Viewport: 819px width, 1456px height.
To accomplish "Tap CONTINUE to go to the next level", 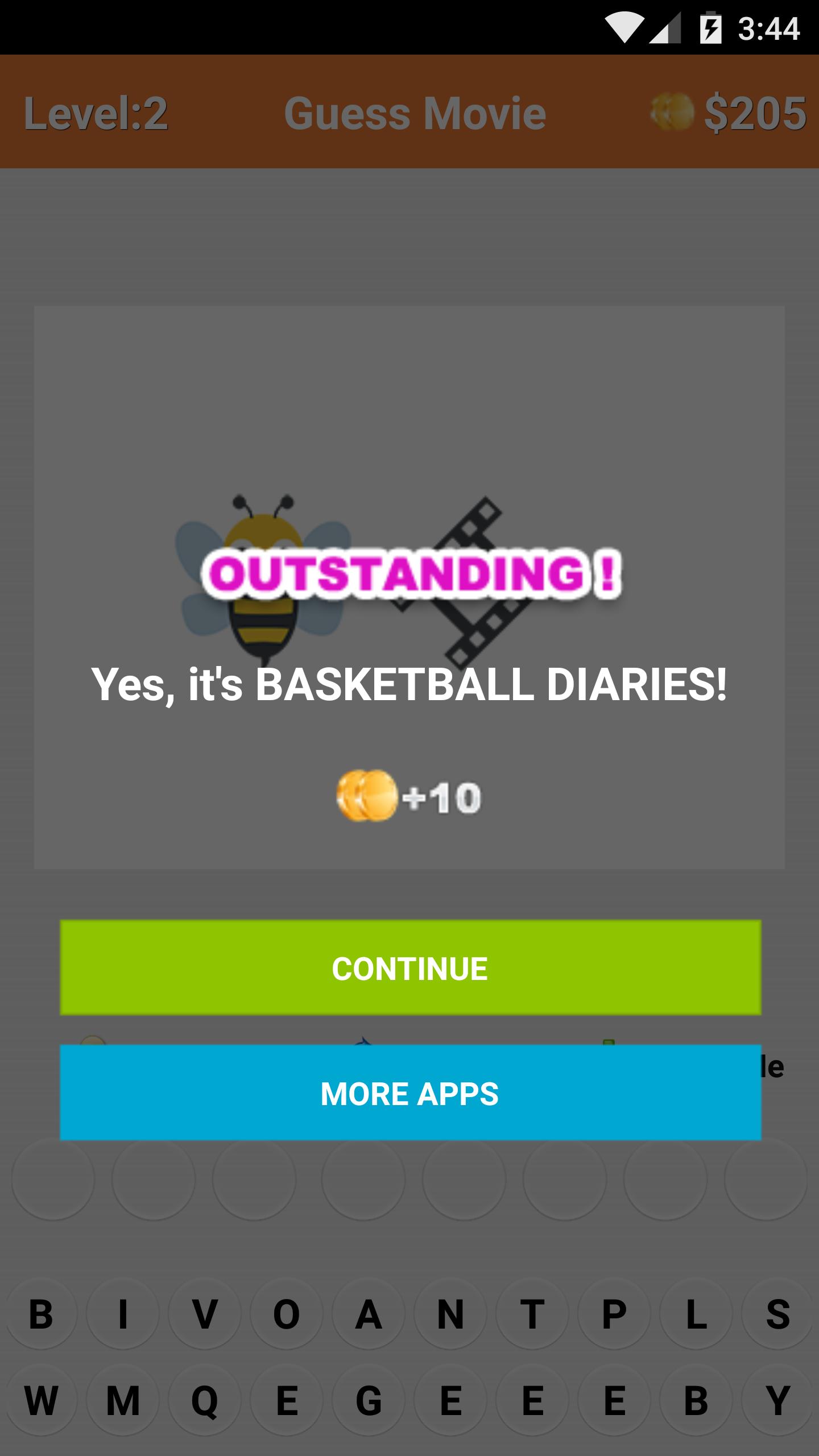I will [x=410, y=968].
